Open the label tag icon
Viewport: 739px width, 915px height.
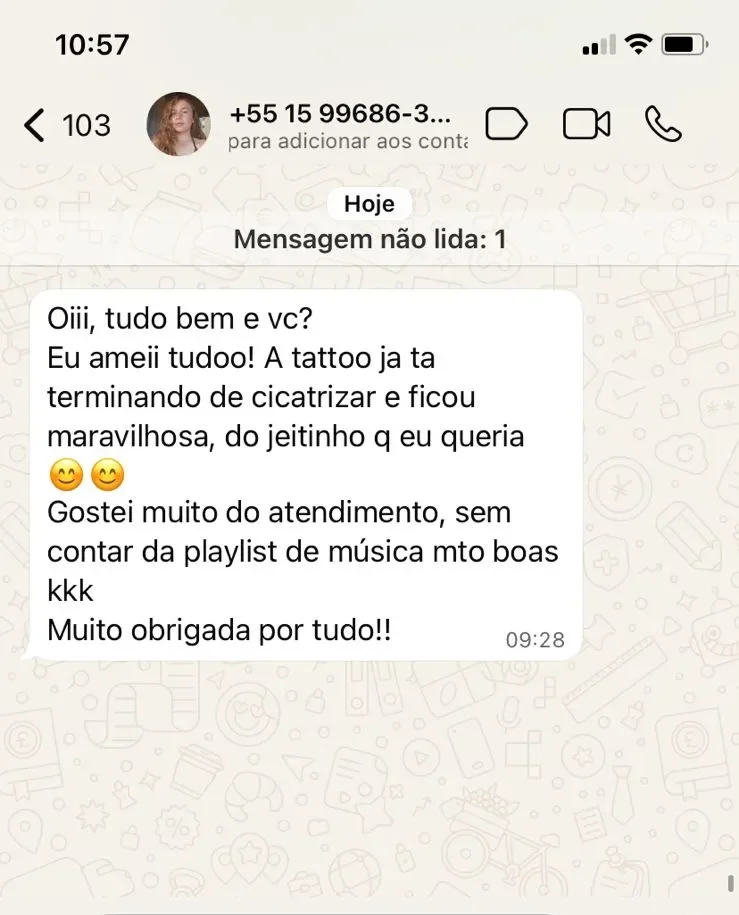pos(506,124)
